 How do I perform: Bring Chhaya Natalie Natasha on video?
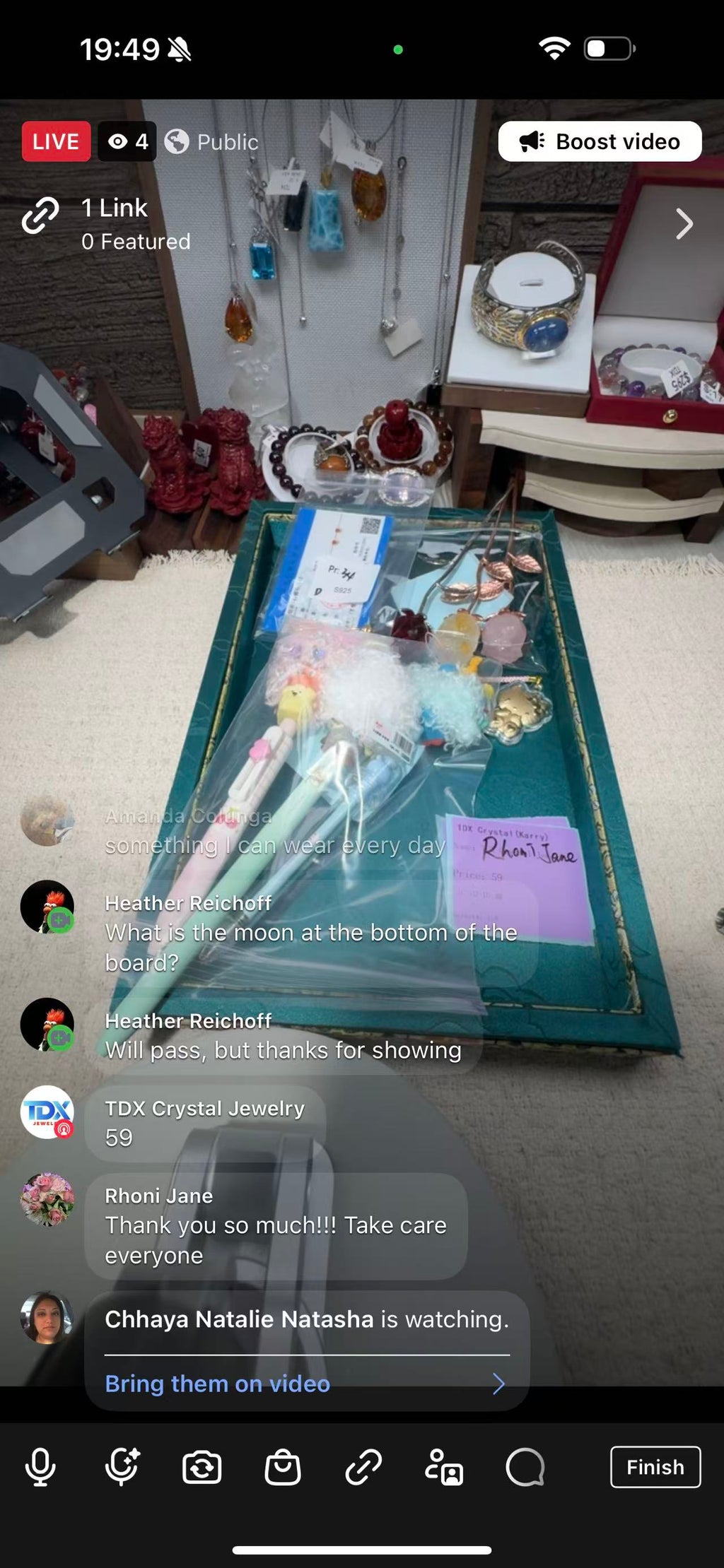point(306,1384)
